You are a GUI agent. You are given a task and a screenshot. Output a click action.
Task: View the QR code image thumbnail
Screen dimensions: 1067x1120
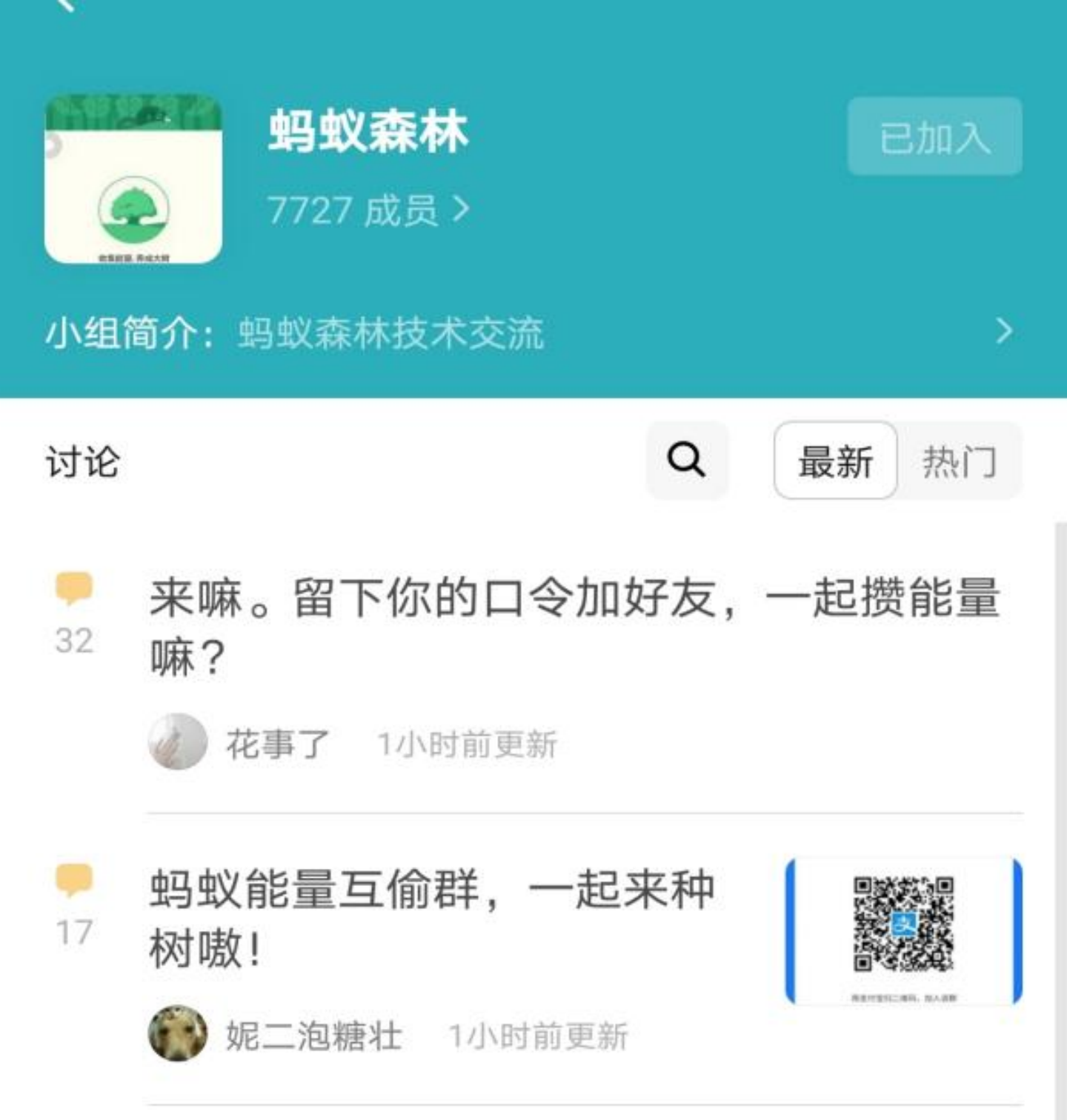coord(903,931)
